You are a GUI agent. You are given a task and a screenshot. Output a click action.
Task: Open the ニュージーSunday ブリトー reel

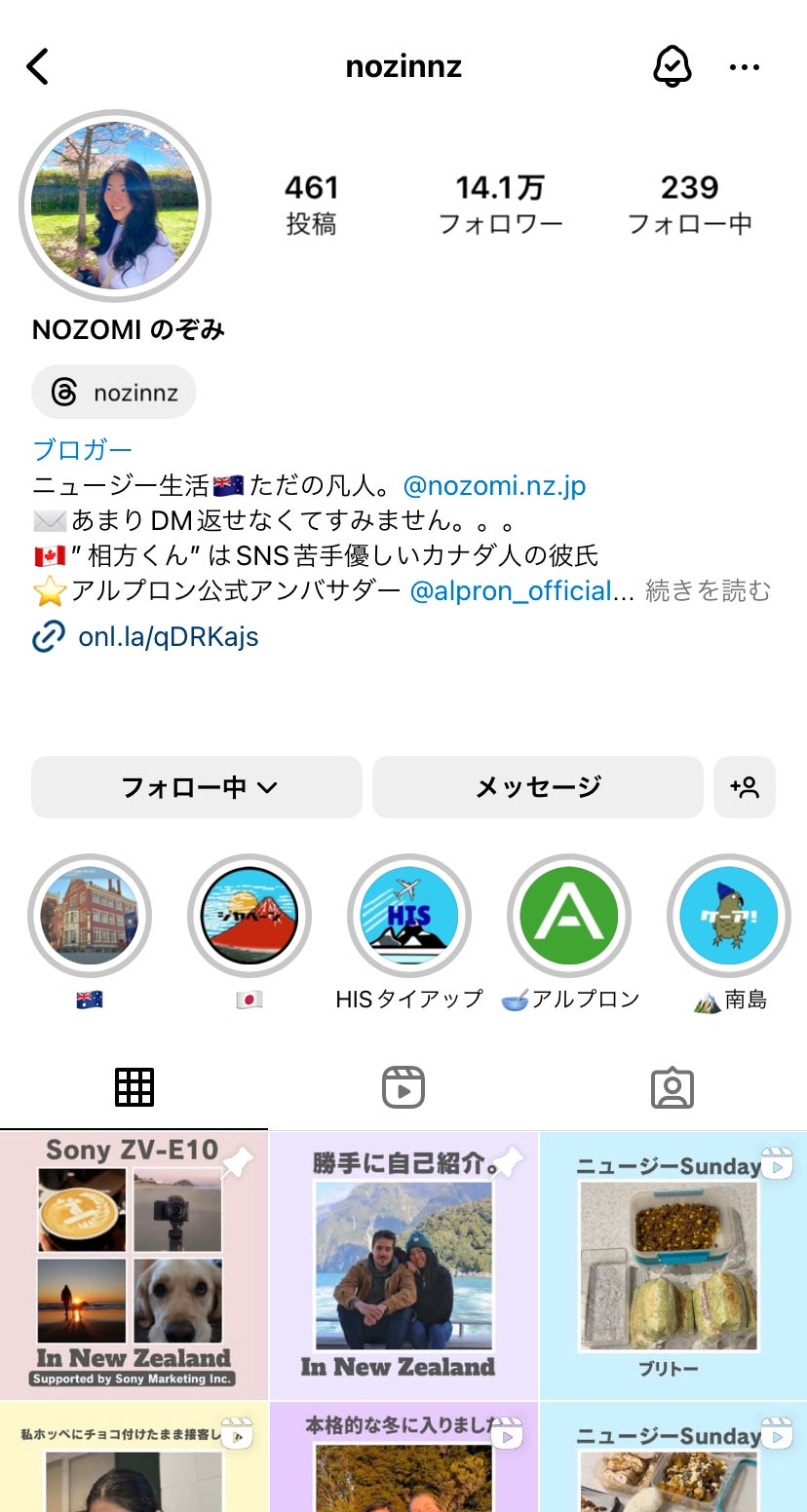click(673, 1265)
